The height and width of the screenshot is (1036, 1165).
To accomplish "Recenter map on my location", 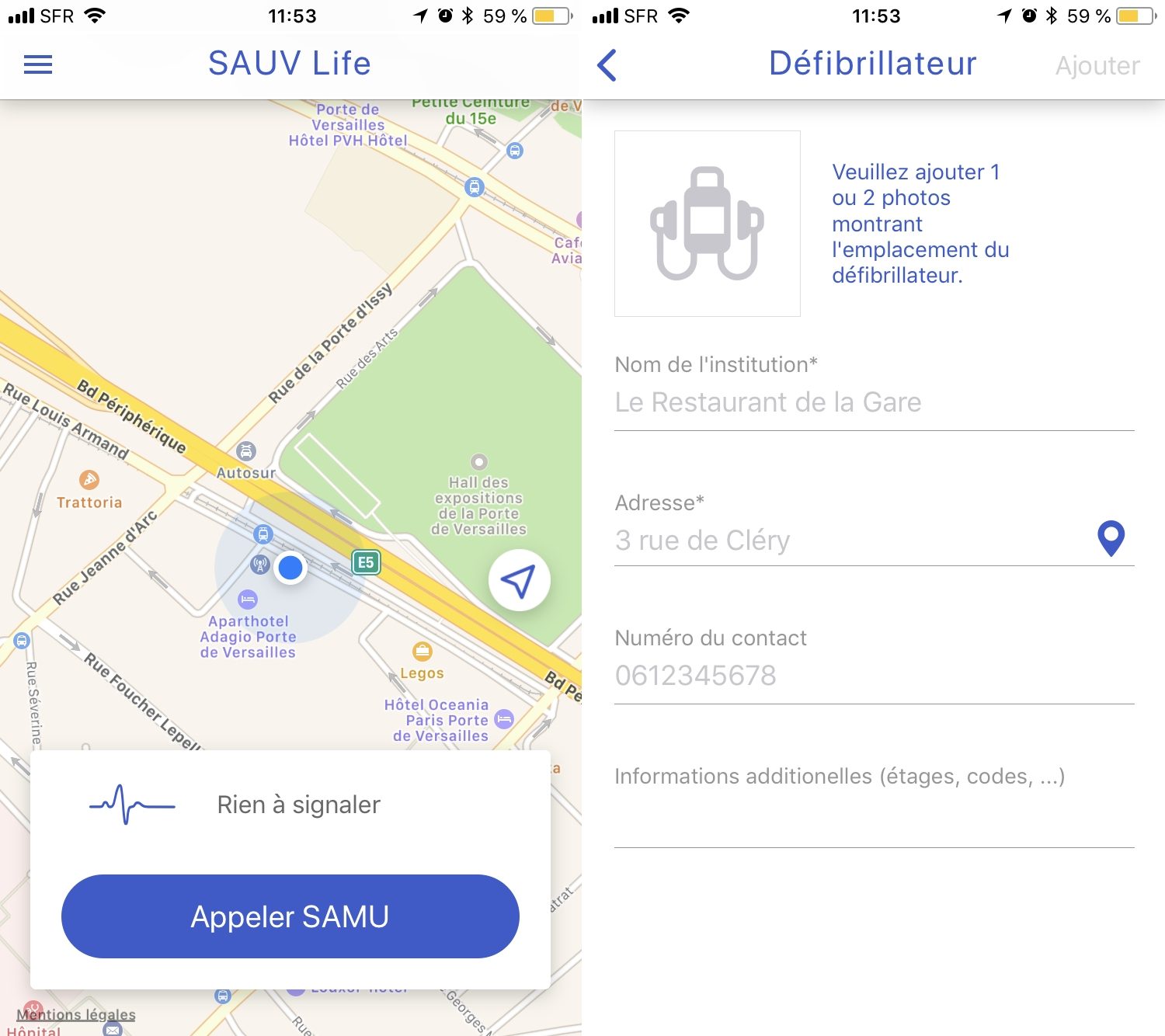I will click(519, 580).
